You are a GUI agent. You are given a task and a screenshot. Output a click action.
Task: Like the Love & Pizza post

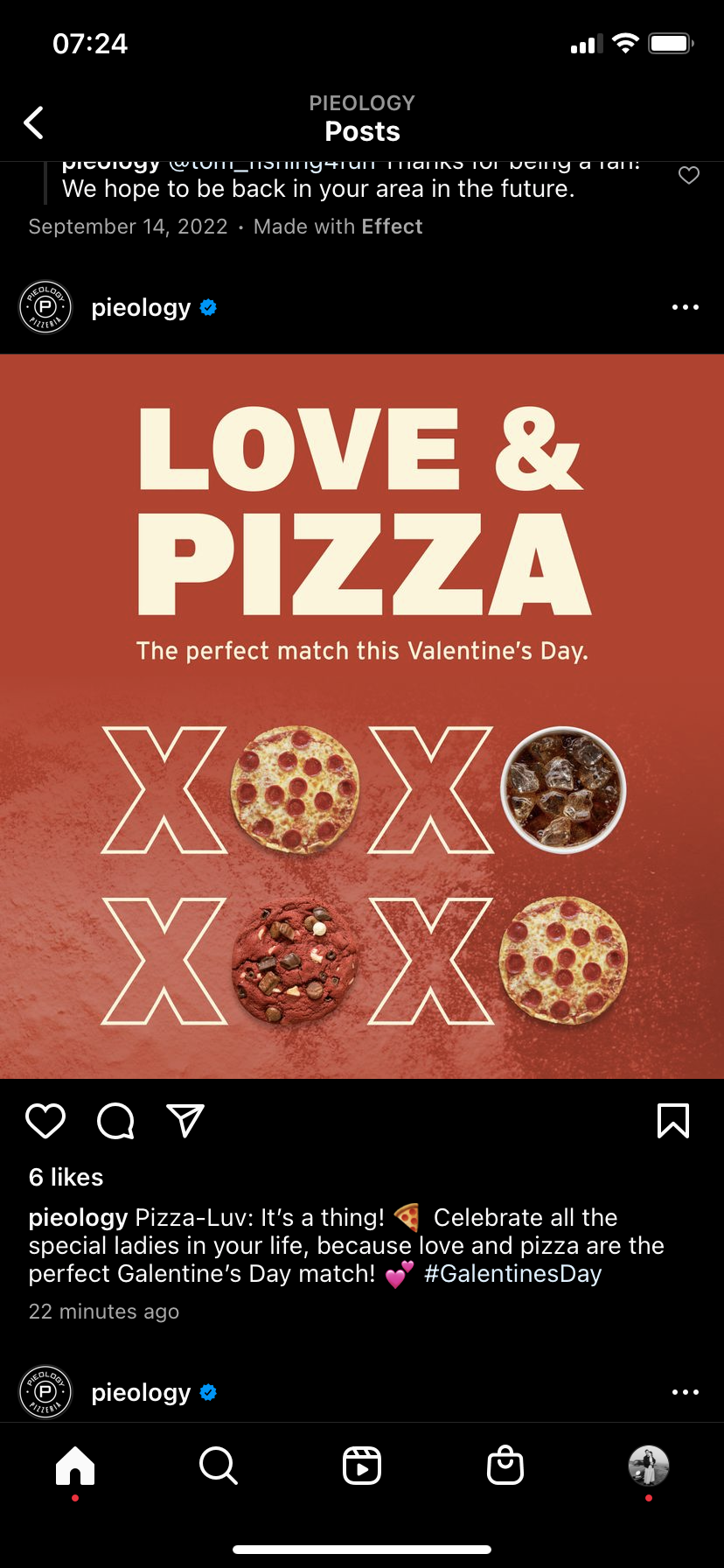point(45,1121)
